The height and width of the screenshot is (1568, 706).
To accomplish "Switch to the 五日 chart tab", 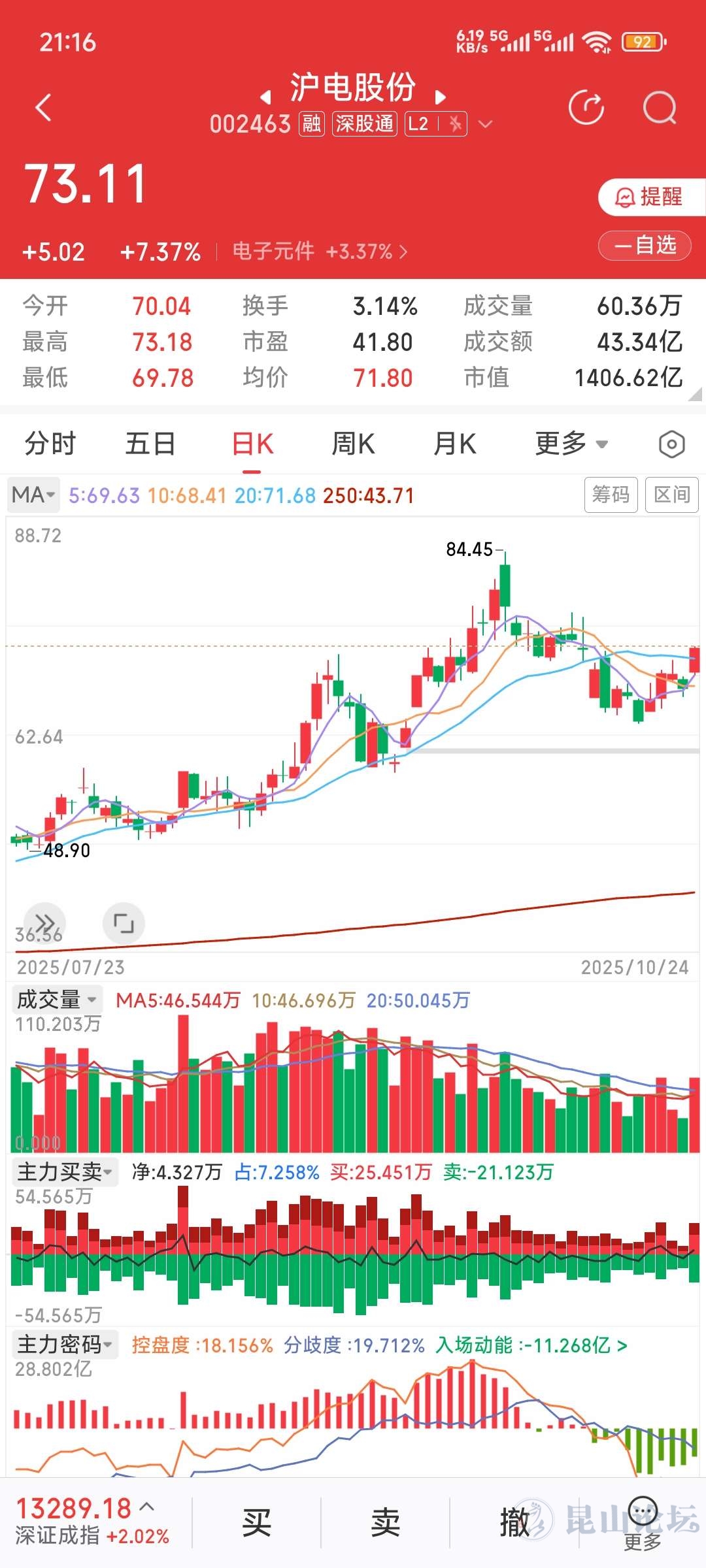I will [150, 444].
